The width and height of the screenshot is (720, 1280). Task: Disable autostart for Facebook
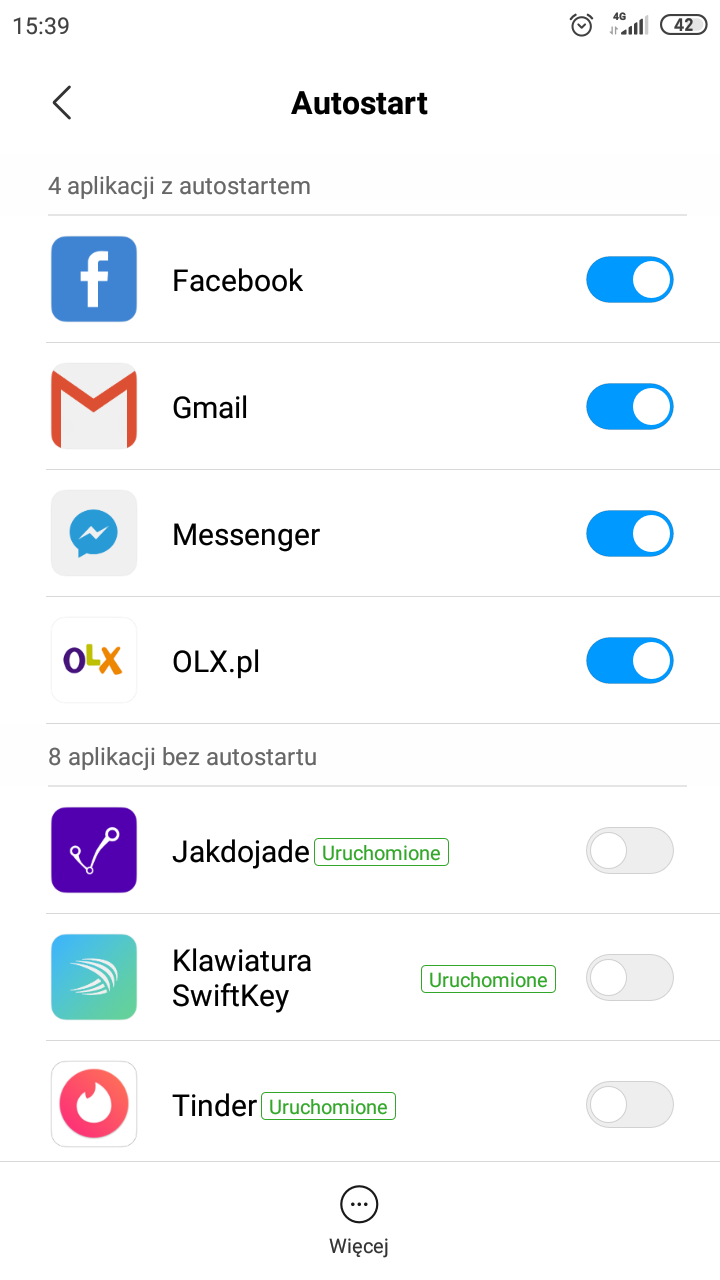629,280
